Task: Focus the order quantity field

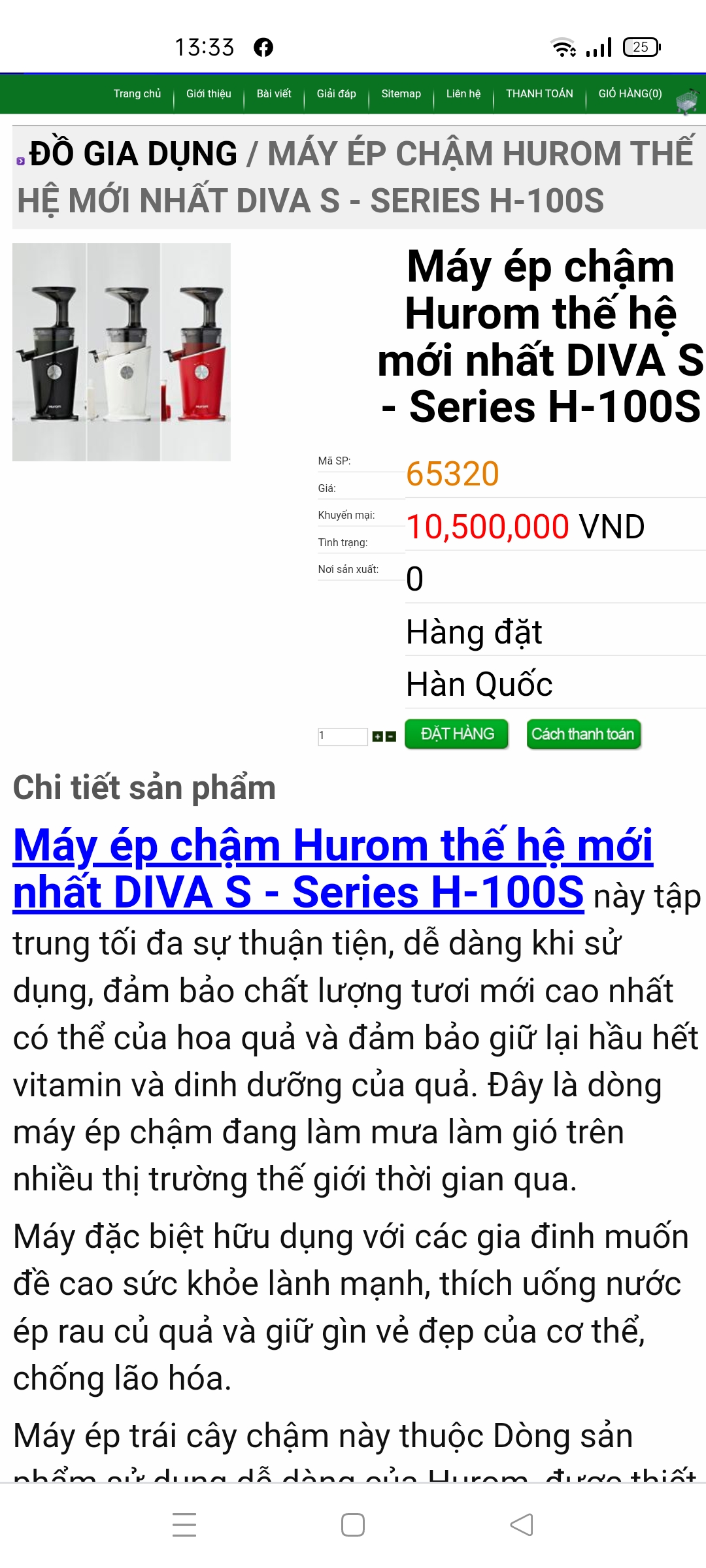Action: pyautogui.click(x=343, y=736)
